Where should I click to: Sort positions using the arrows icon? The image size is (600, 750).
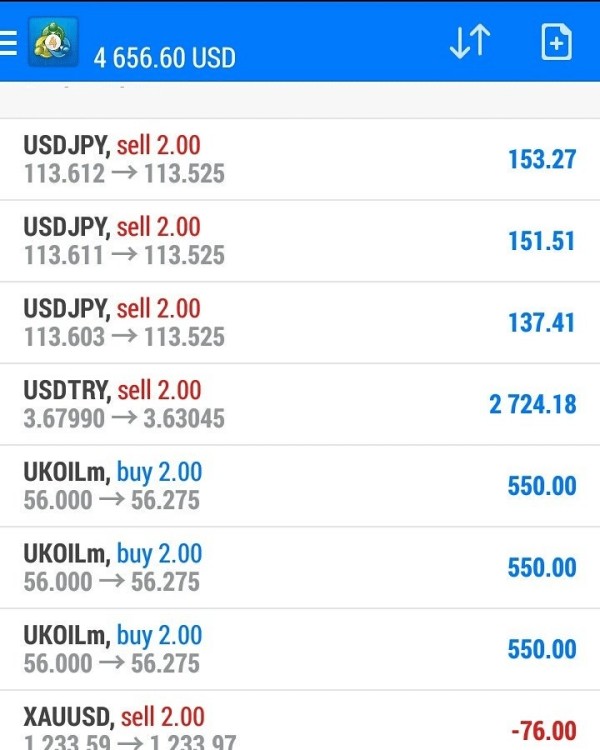click(x=469, y=42)
